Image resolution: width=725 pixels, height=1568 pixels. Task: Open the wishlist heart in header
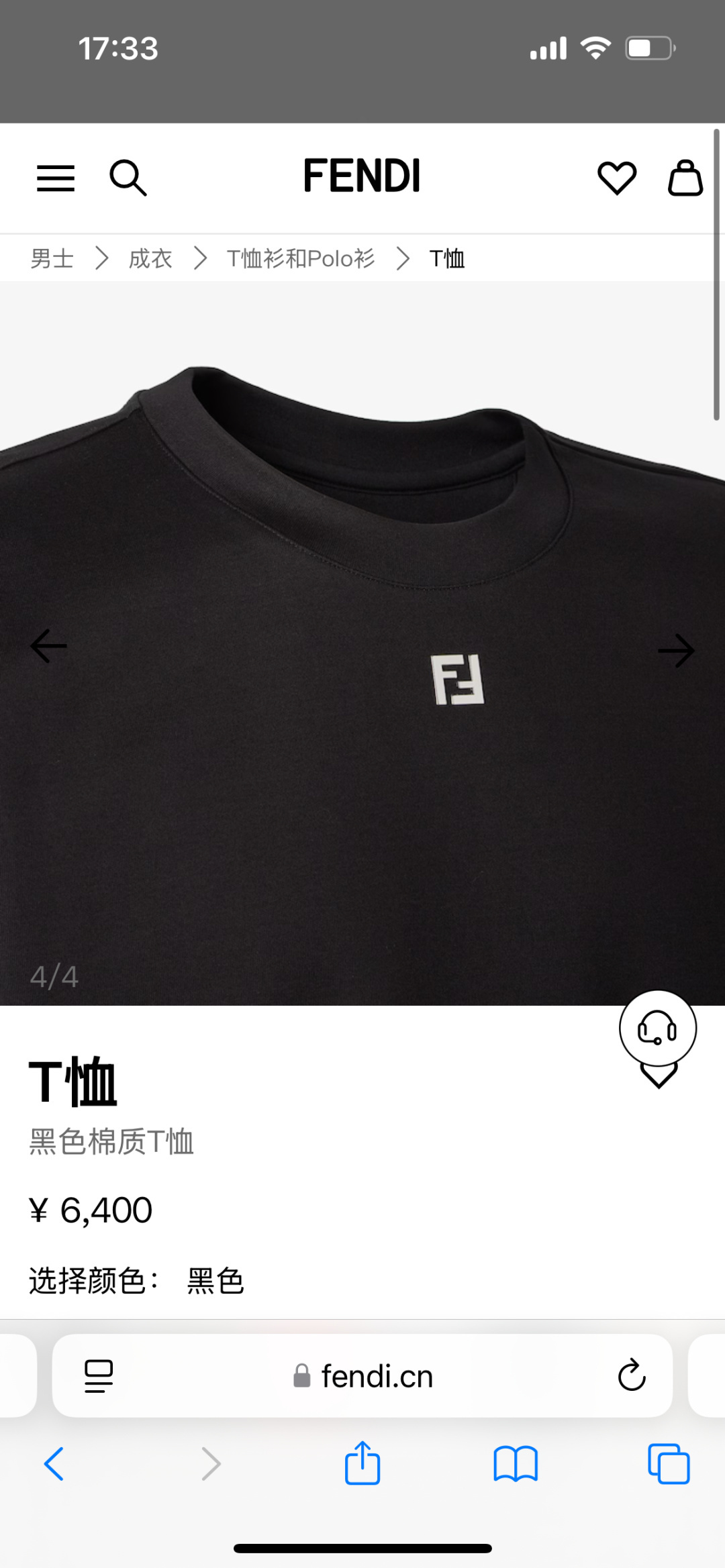click(617, 178)
